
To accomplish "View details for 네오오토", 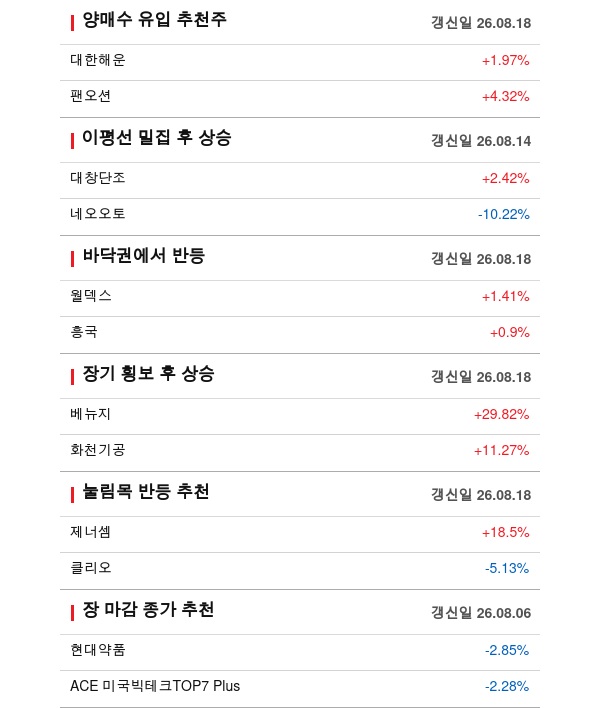I will 300,216.
